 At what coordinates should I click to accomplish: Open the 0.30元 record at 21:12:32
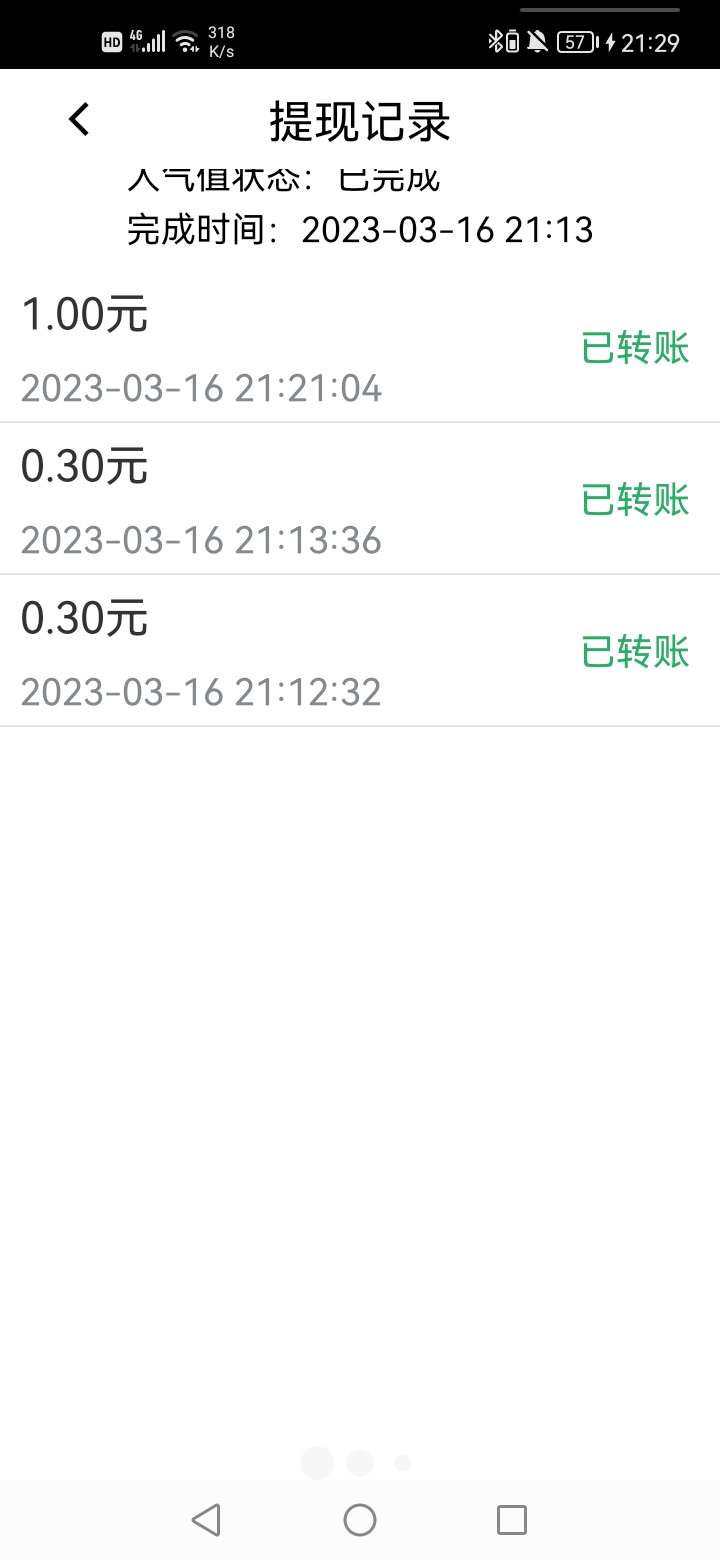click(x=360, y=652)
